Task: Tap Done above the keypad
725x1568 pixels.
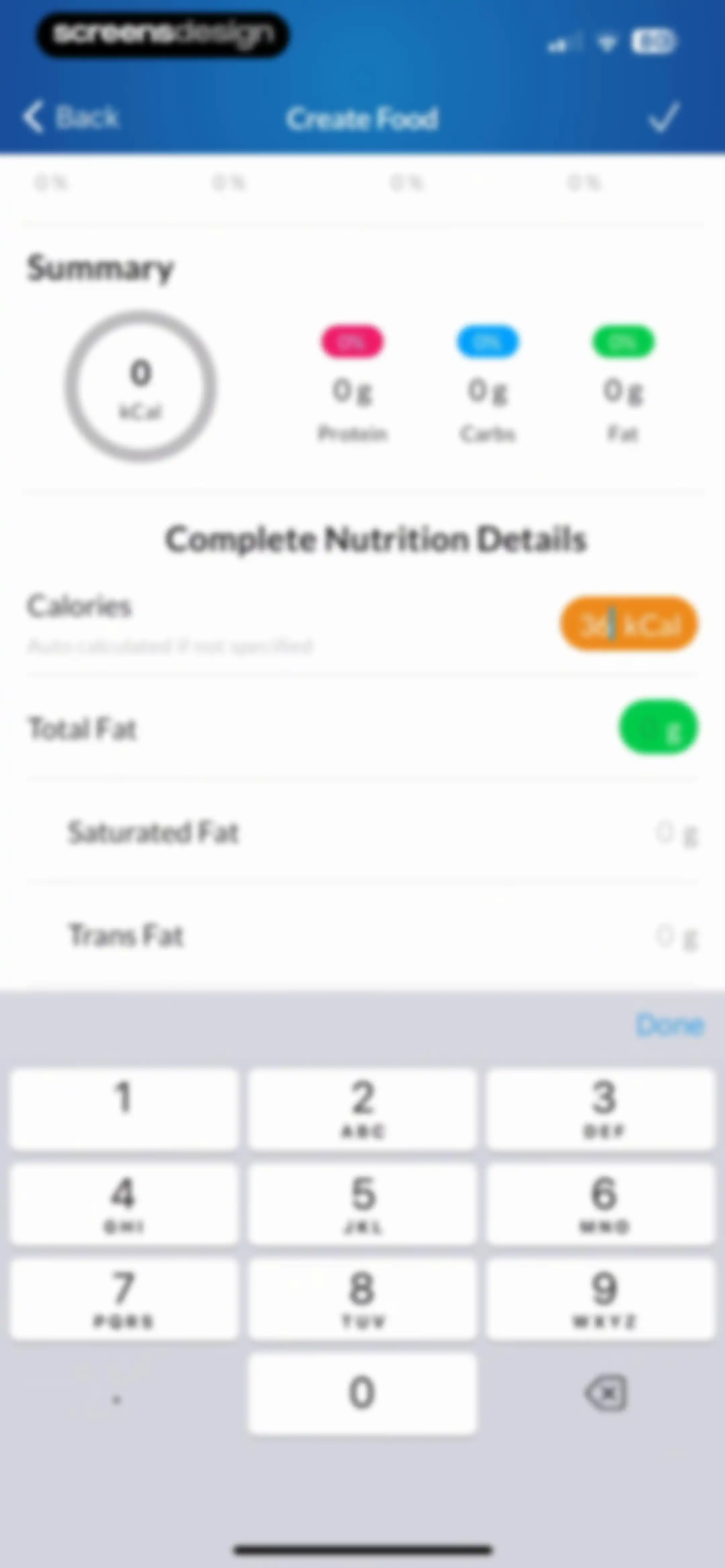Action: click(x=670, y=1025)
